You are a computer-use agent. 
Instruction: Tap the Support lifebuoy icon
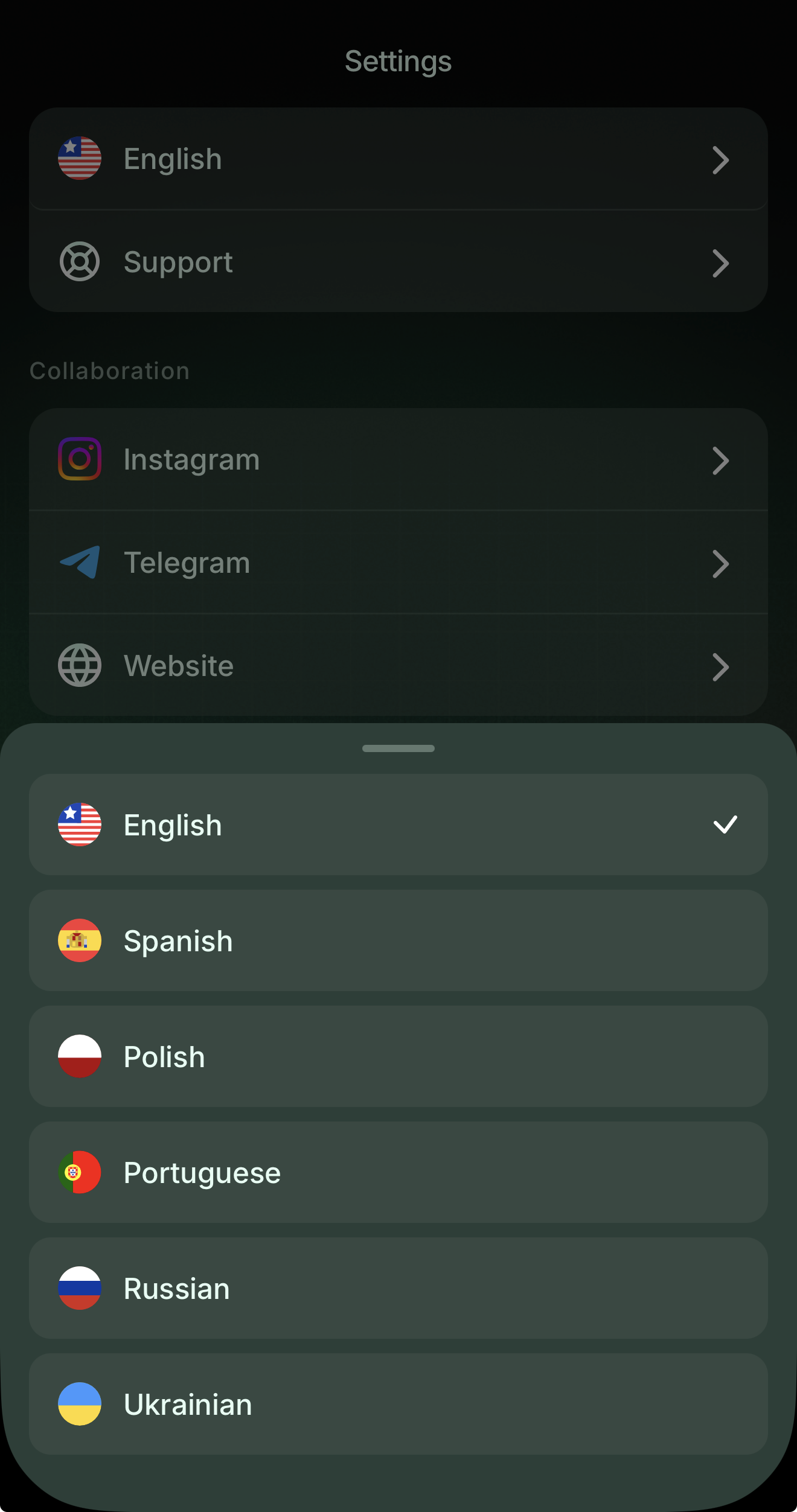tap(79, 261)
